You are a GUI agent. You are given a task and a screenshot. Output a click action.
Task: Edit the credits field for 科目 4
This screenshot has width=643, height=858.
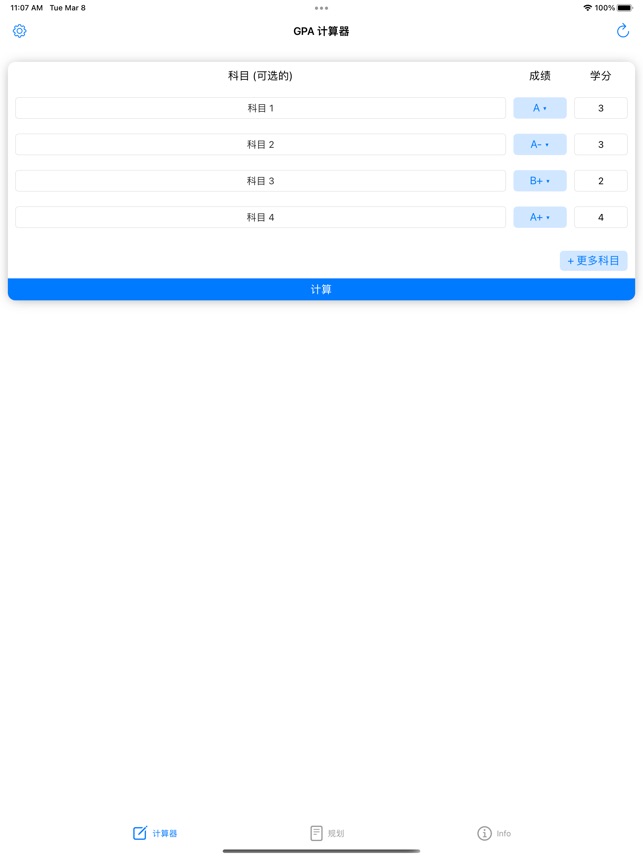tap(600, 217)
